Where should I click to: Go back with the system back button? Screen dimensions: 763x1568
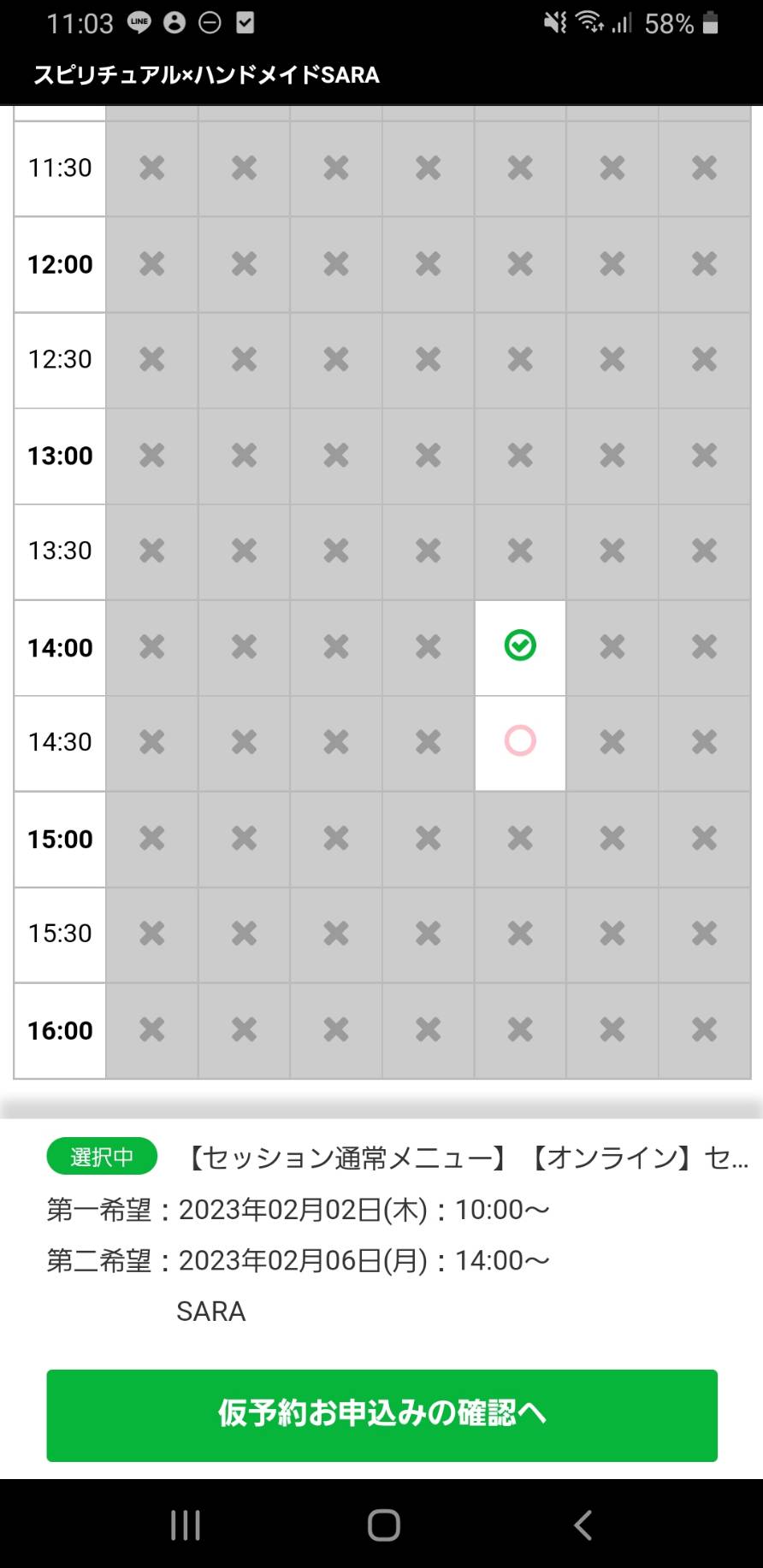point(583,1524)
